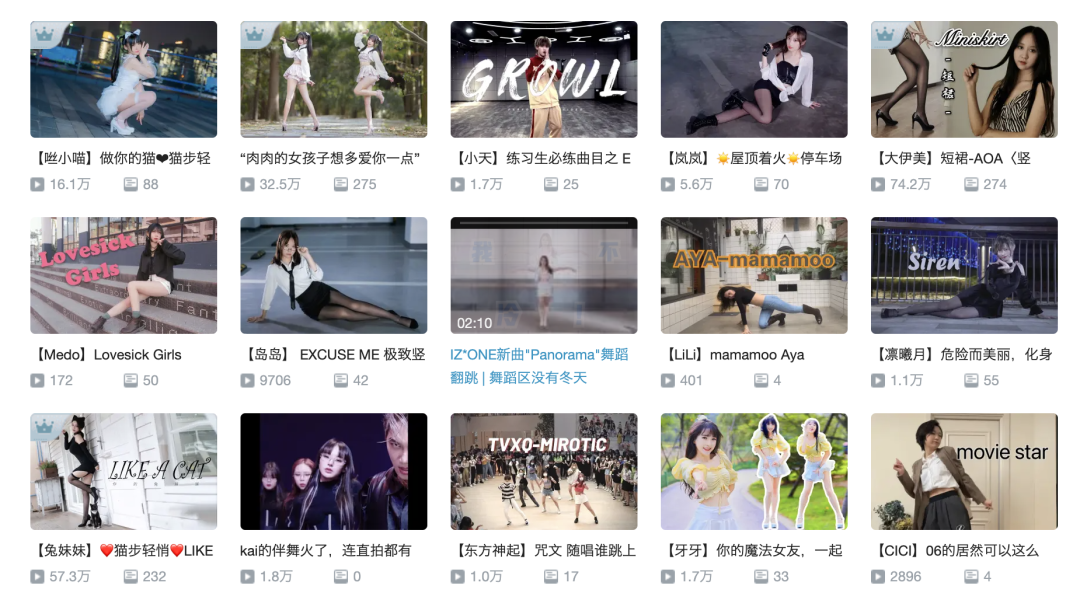The image size is (1080, 614).
Task: Open 小天's GROWL dance video
Action: (543, 80)
